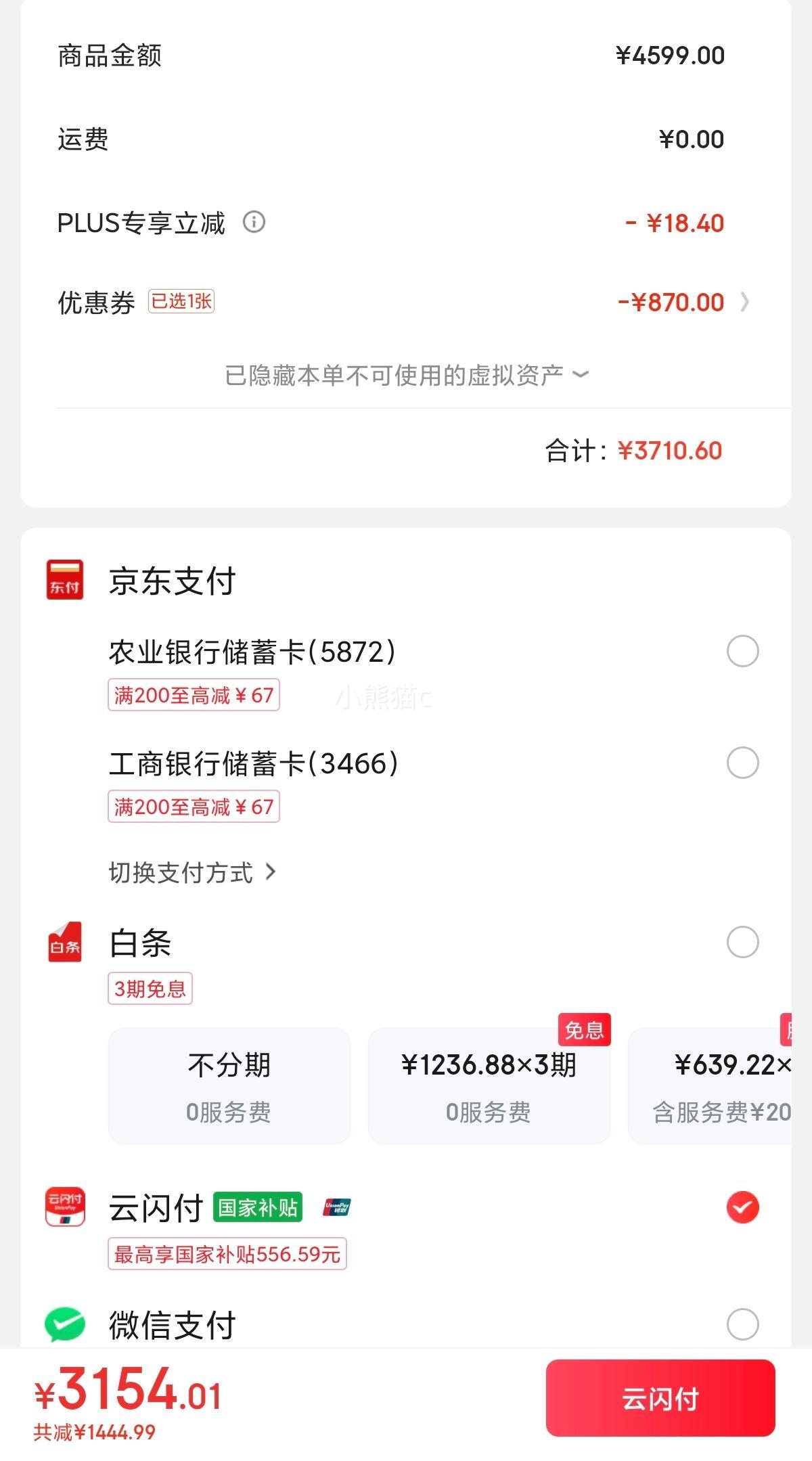The width and height of the screenshot is (812, 1461).
Task: Toggle the 云闪付 payment radio
Action: (x=742, y=1207)
